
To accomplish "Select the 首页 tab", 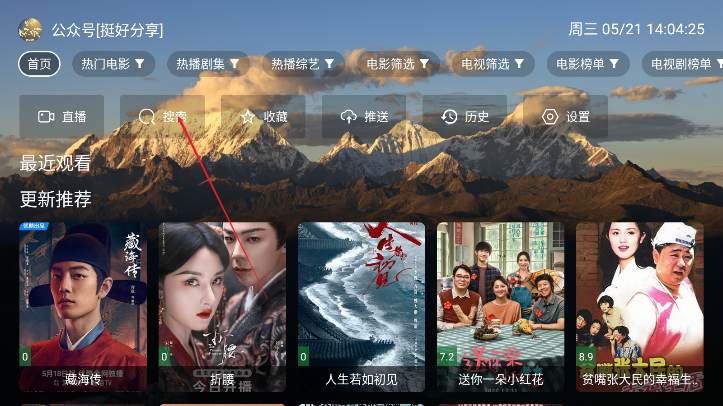I will click(40, 64).
